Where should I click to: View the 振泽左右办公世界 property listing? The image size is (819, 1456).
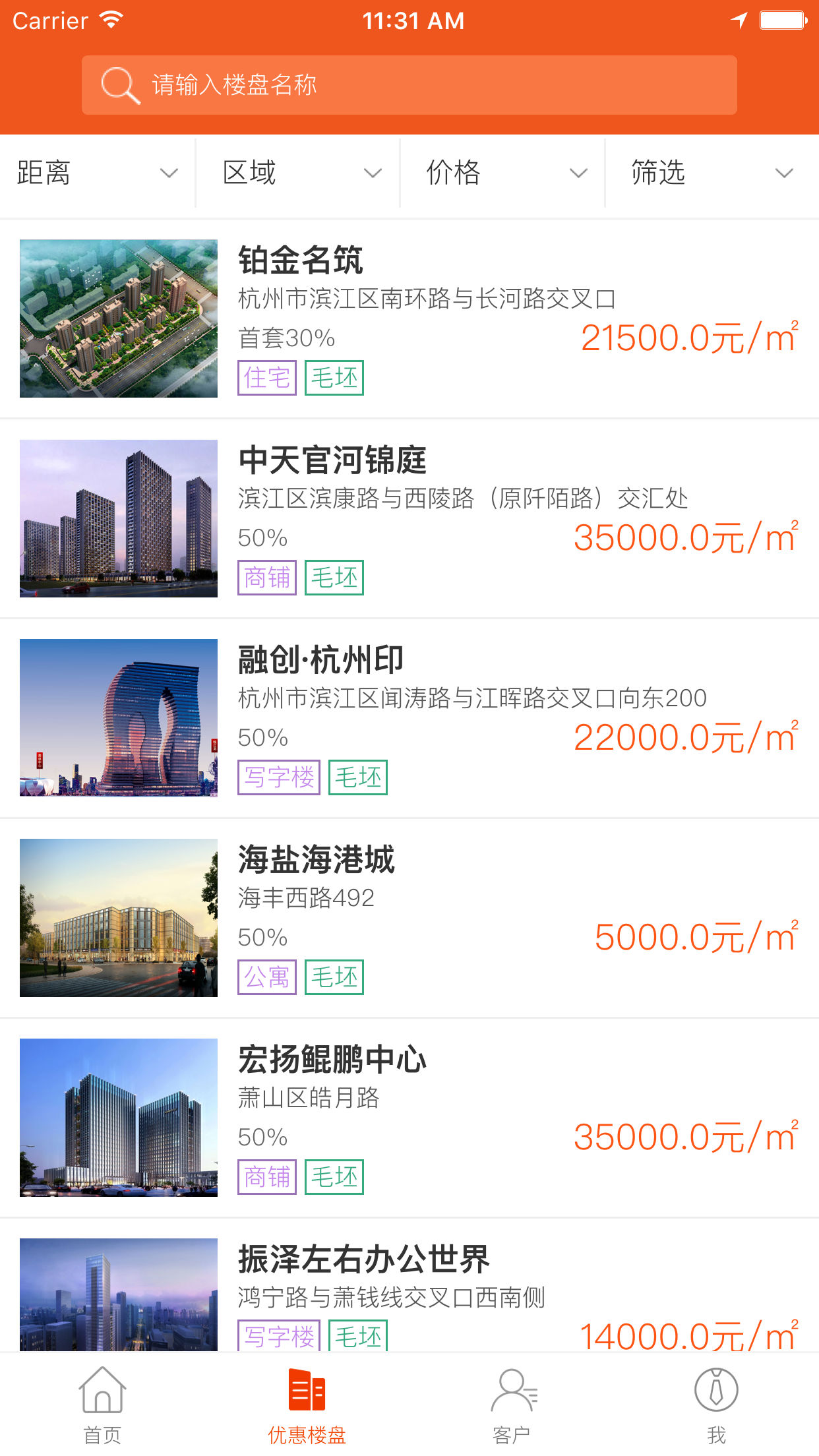click(x=409, y=1292)
